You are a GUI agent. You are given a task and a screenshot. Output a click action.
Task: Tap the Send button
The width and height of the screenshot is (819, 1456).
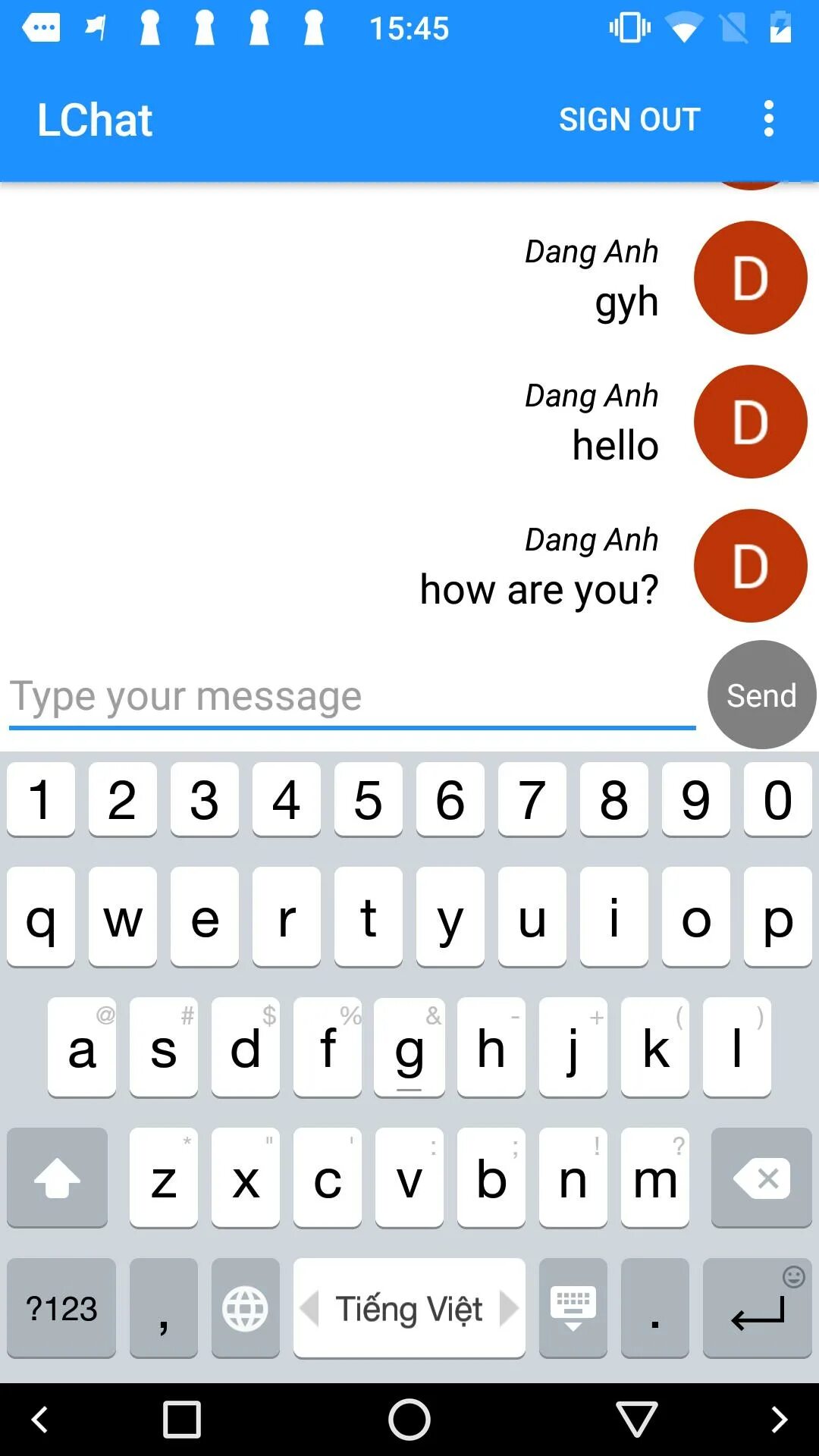[761, 695]
